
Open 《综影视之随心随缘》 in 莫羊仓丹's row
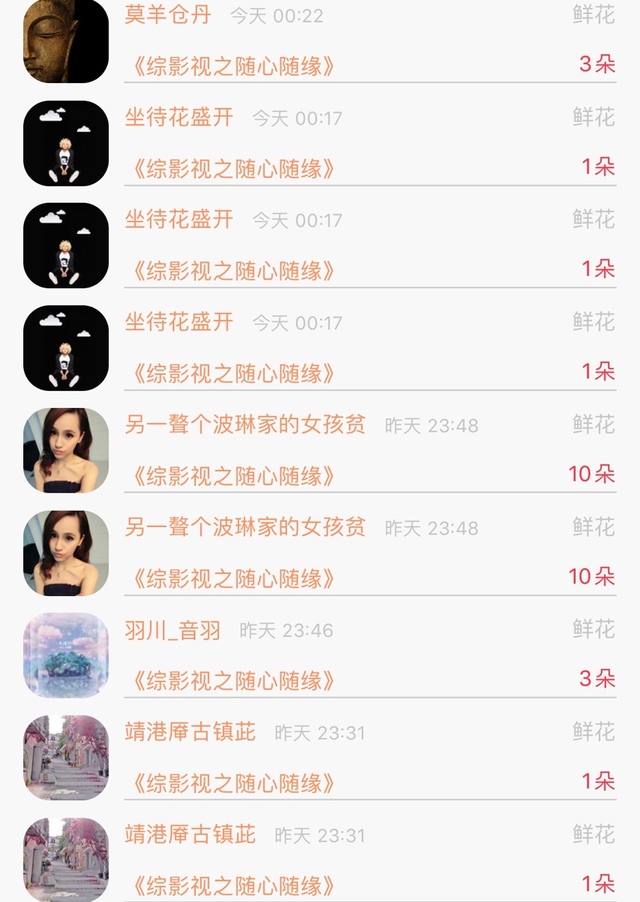point(233,67)
